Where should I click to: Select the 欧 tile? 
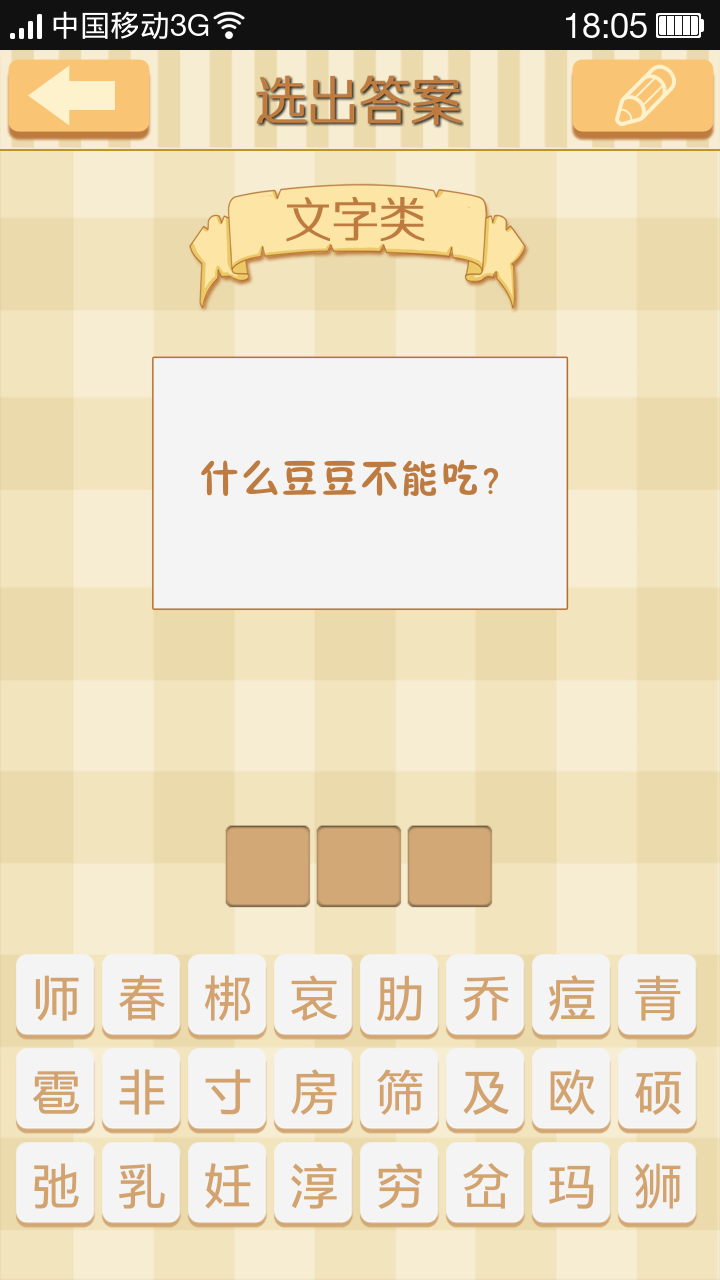click(571, 1090)
